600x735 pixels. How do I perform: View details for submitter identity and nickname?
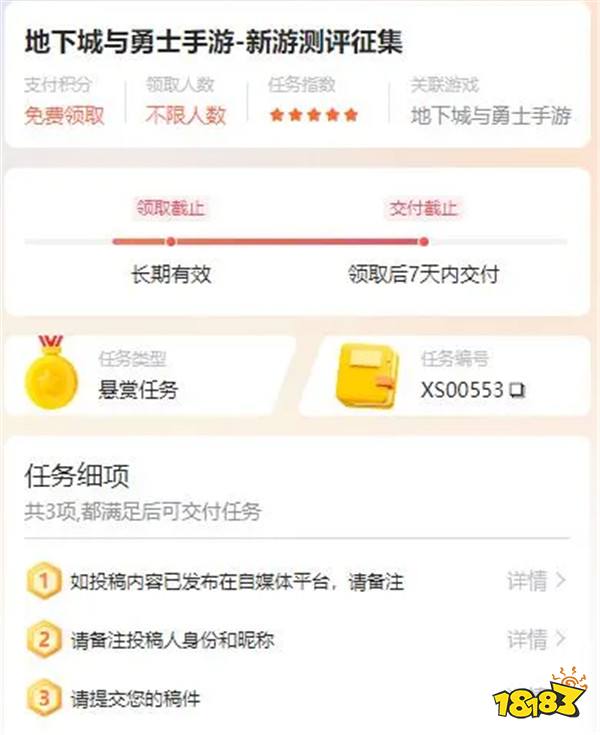point(536,638)
